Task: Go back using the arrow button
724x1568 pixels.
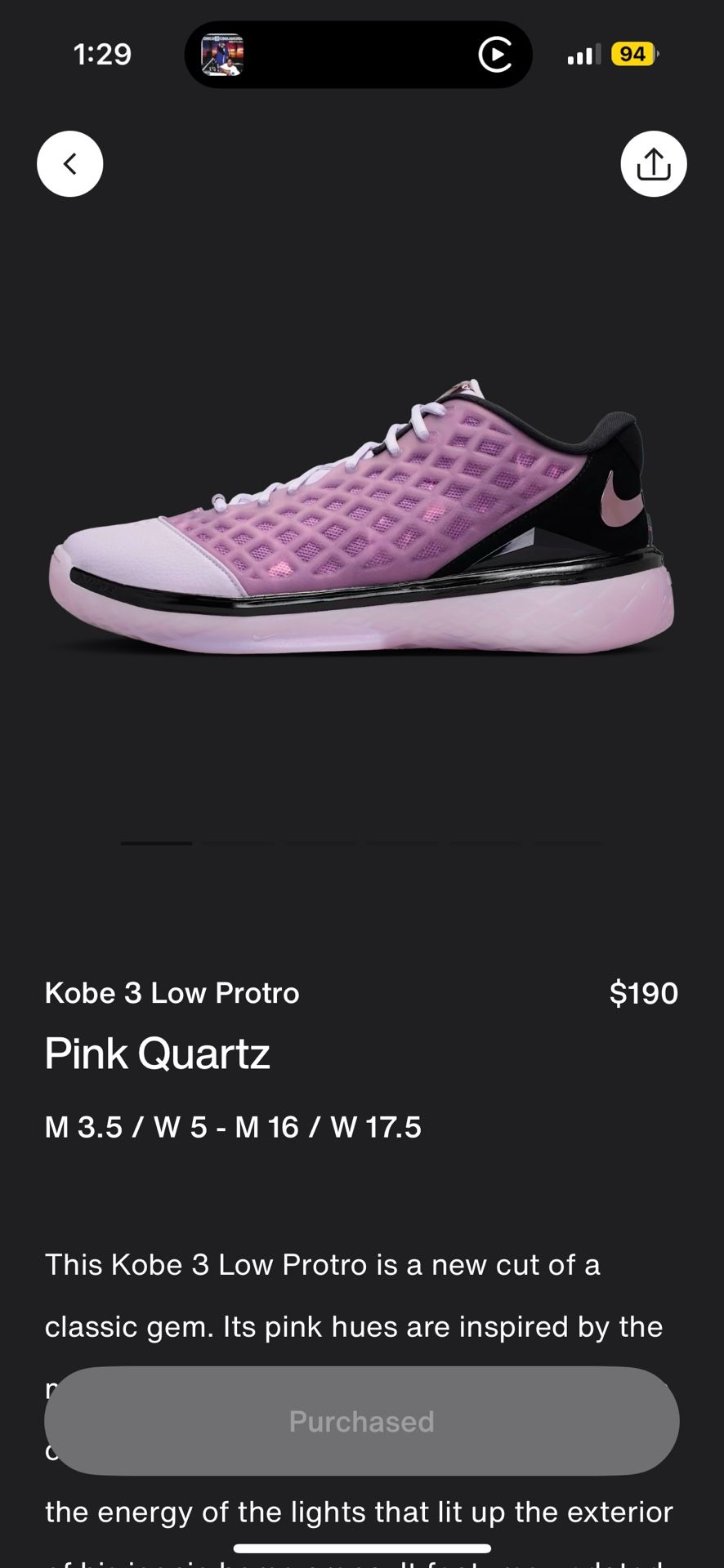Action: click(69, 164)
